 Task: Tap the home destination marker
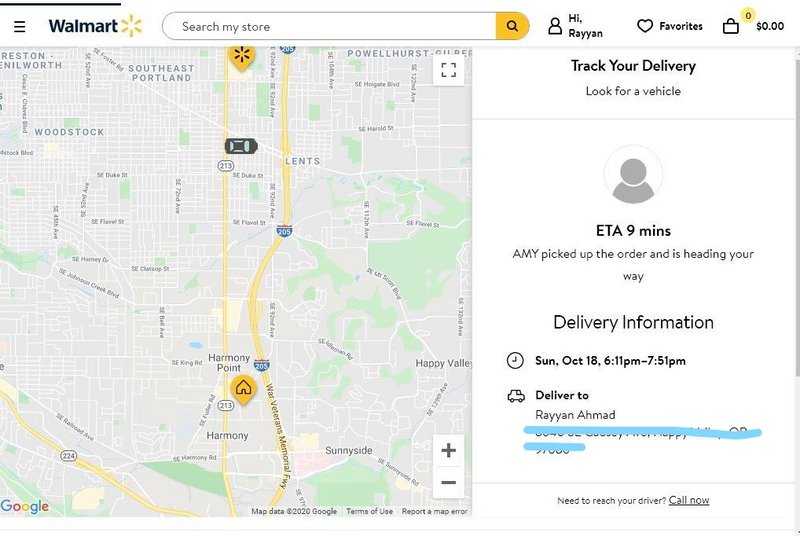pyautogui.click(x=242, y=387)
